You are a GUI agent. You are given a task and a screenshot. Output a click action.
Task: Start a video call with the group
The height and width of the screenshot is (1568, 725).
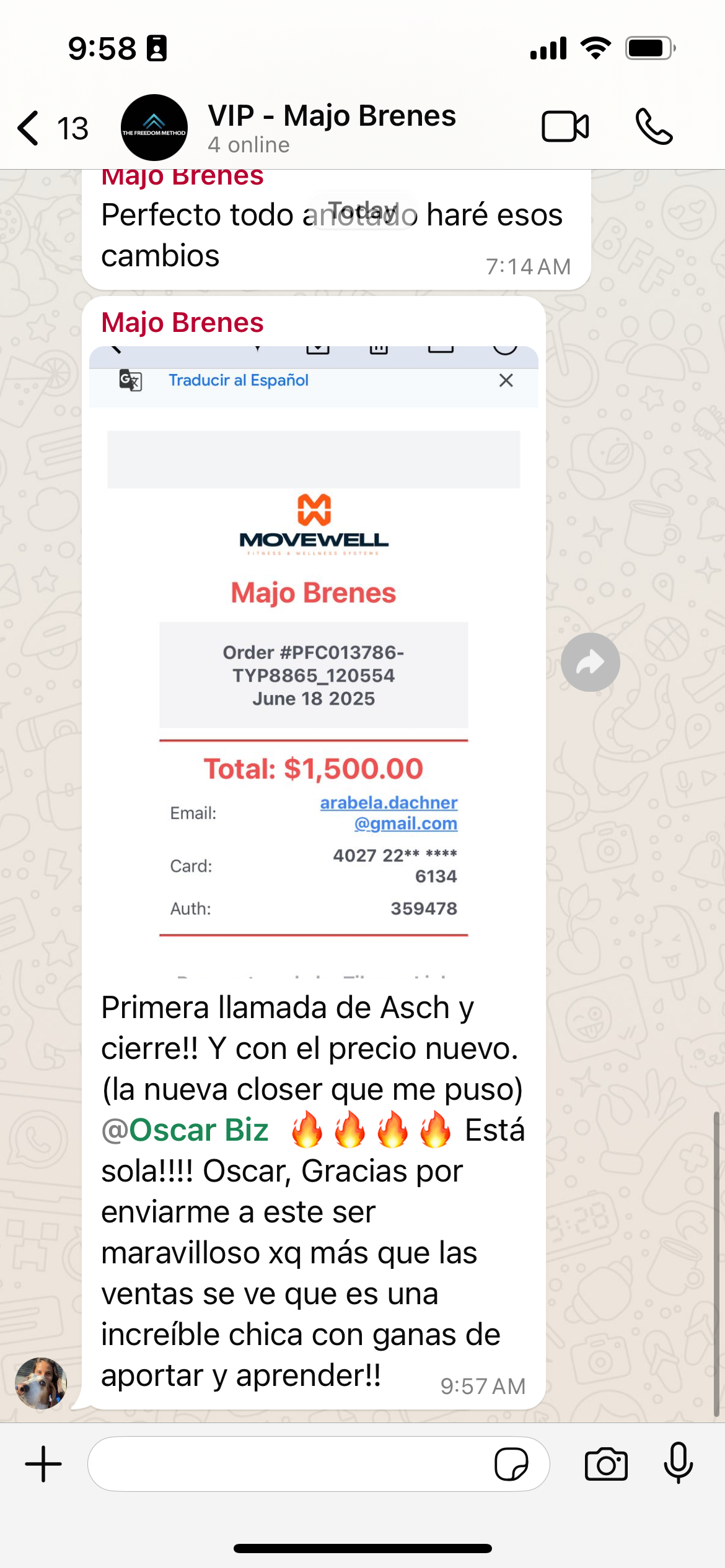coord(565,127)
